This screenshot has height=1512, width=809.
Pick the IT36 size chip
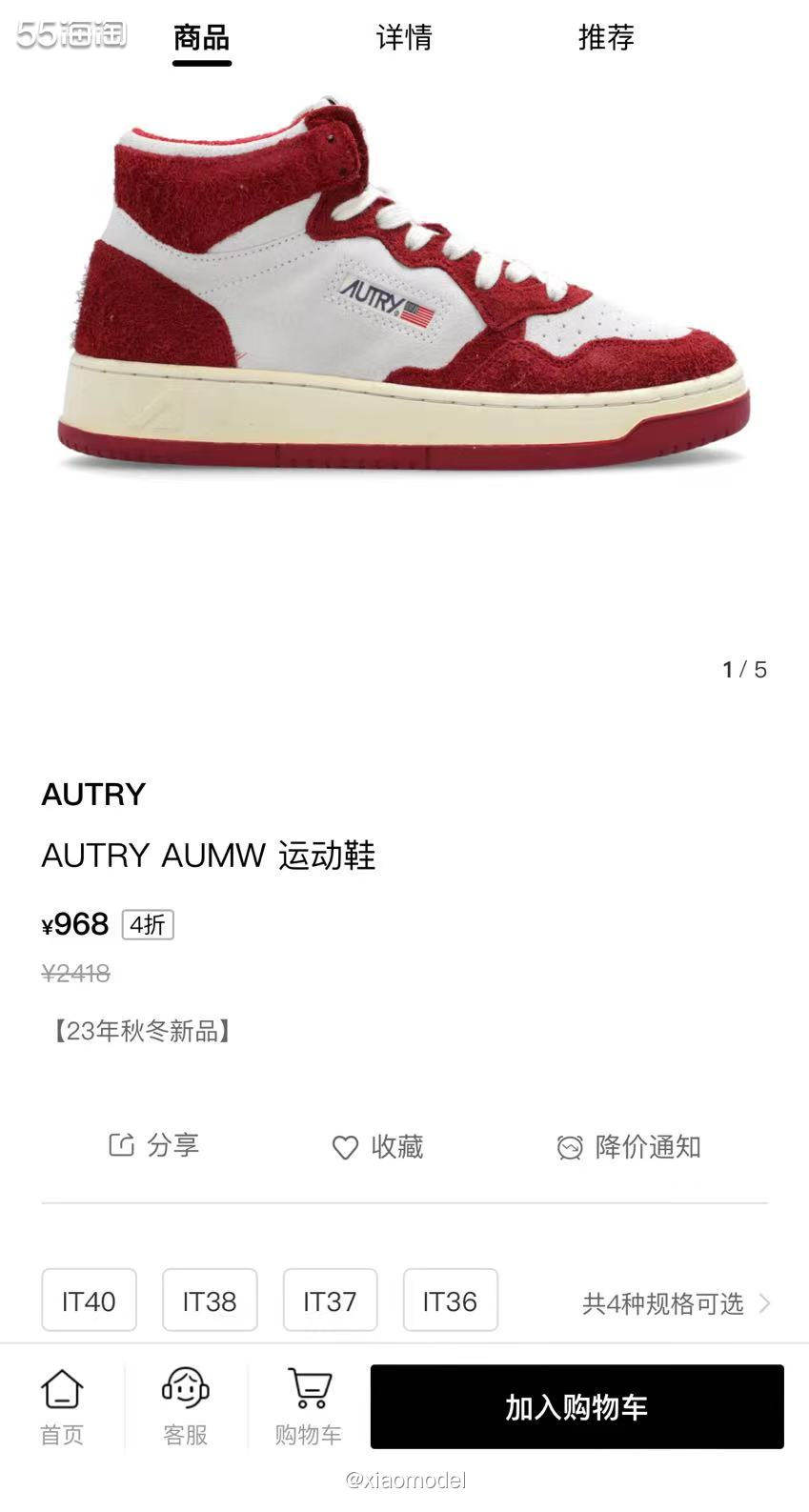coord(450,1300)
